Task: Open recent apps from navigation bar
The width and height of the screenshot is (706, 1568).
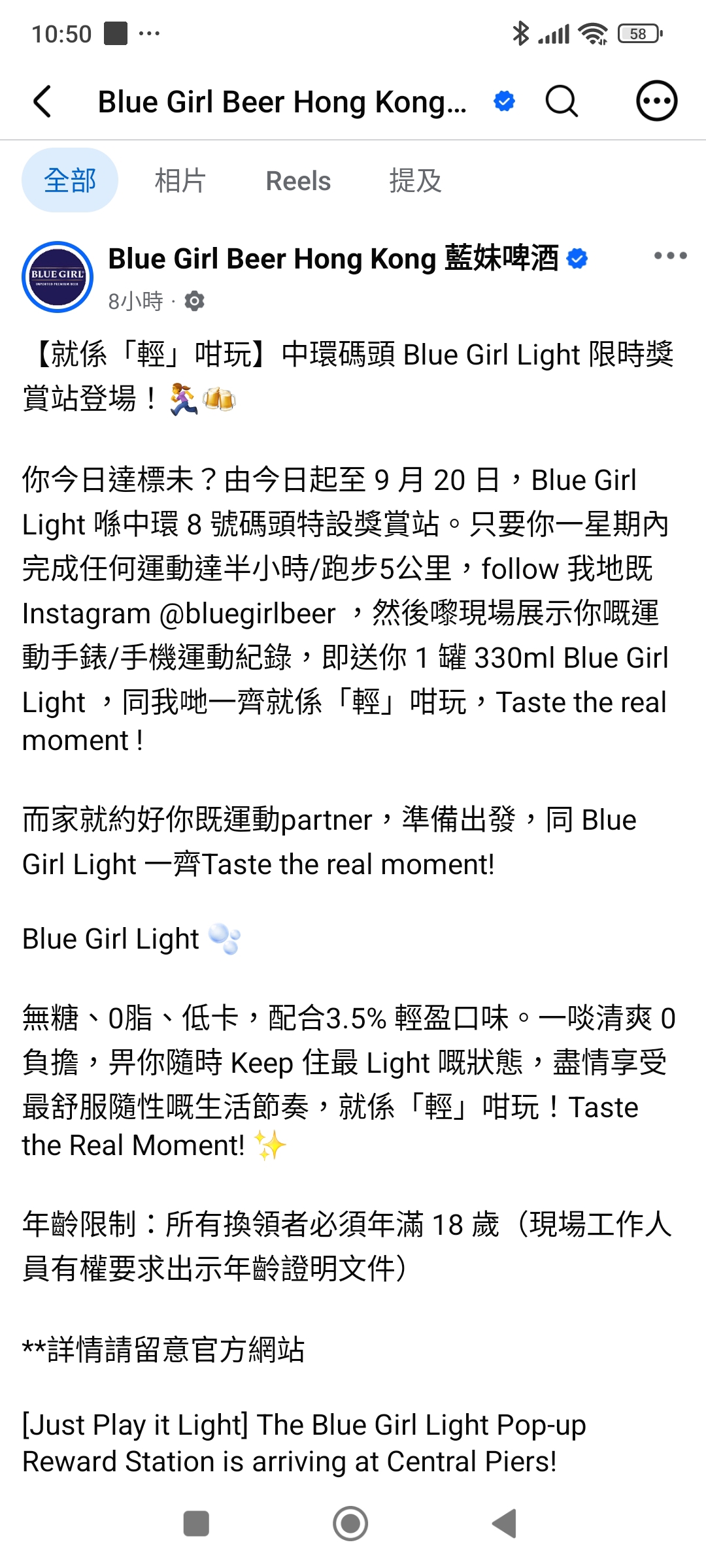Action: pos(196,1524)
